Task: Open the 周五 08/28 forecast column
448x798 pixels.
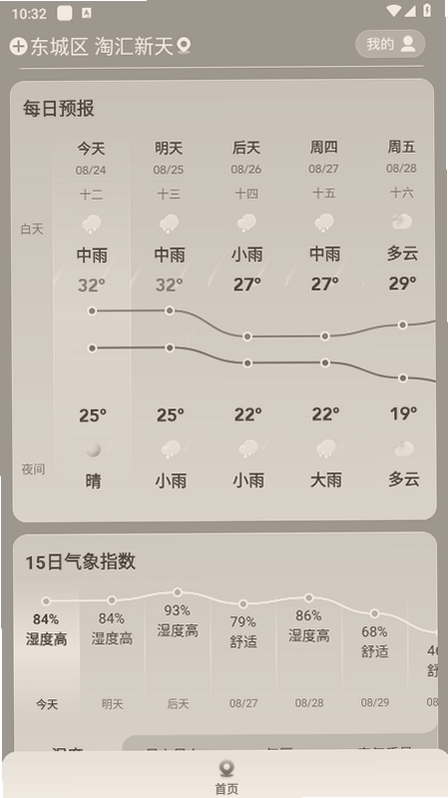Action: click(402, 313)
